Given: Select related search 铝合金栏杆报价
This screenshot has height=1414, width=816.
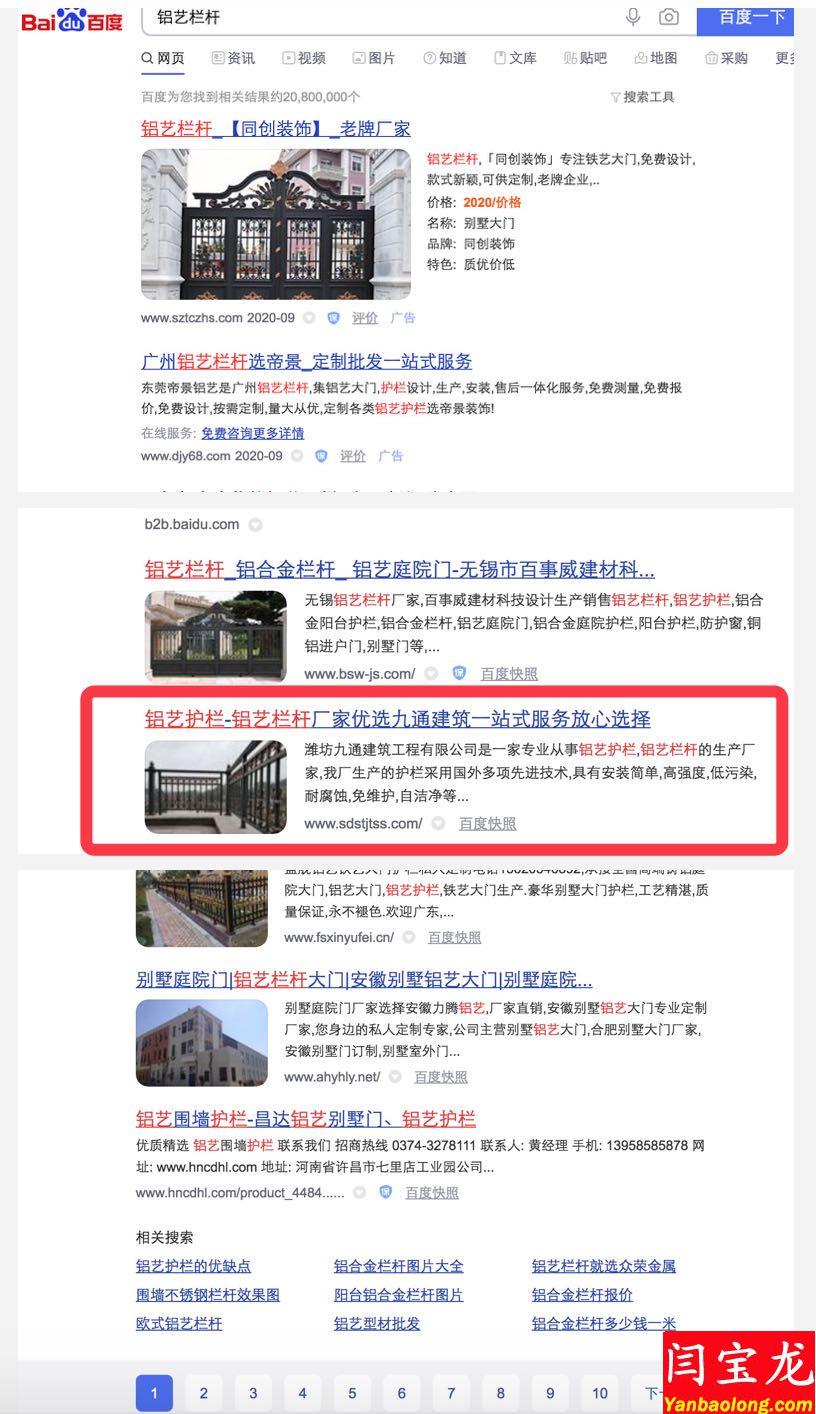Looking at the screenshot, I should tap(582, 1295).
